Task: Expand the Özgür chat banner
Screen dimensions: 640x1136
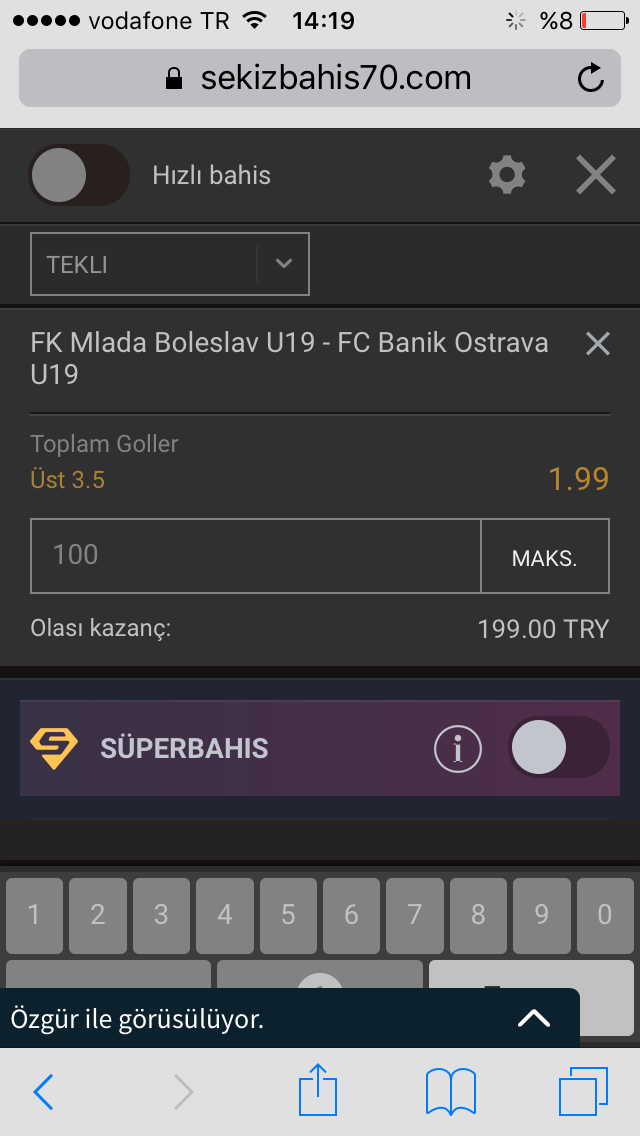Action: (x=534, y=1018)
